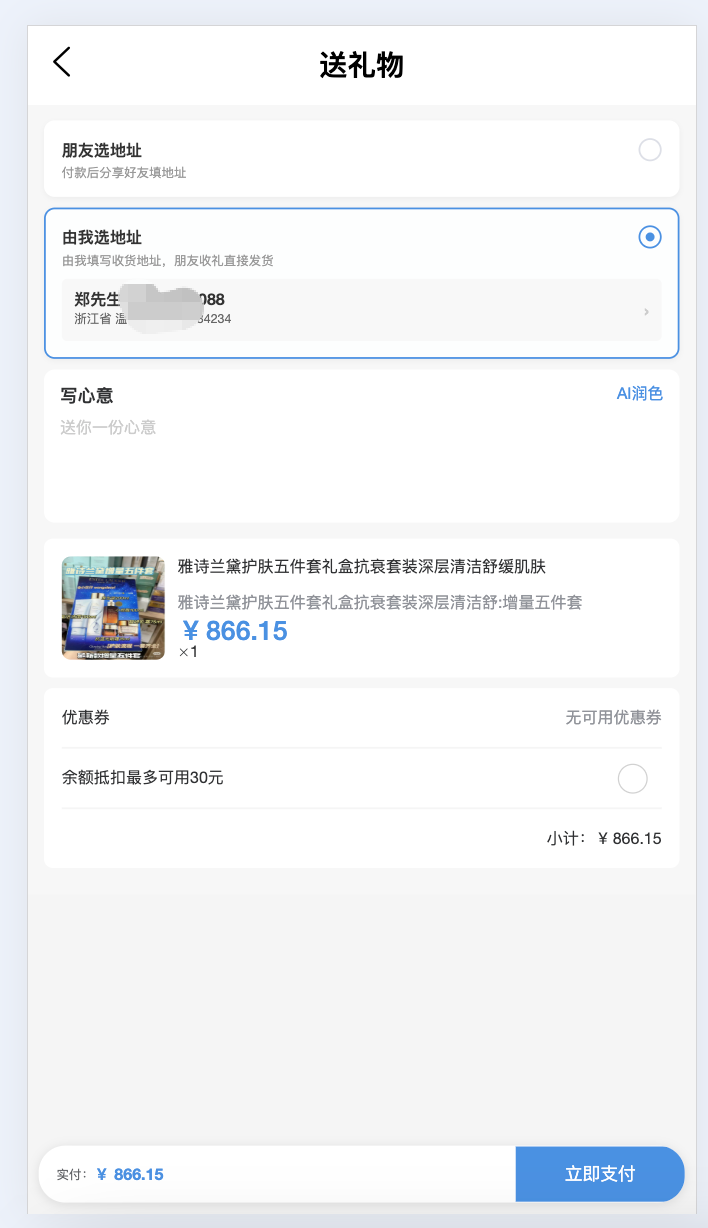This screenshot has height=1228, width=708.
Task: Go back from the 送礼物 page
Action: tap(62, 62)
